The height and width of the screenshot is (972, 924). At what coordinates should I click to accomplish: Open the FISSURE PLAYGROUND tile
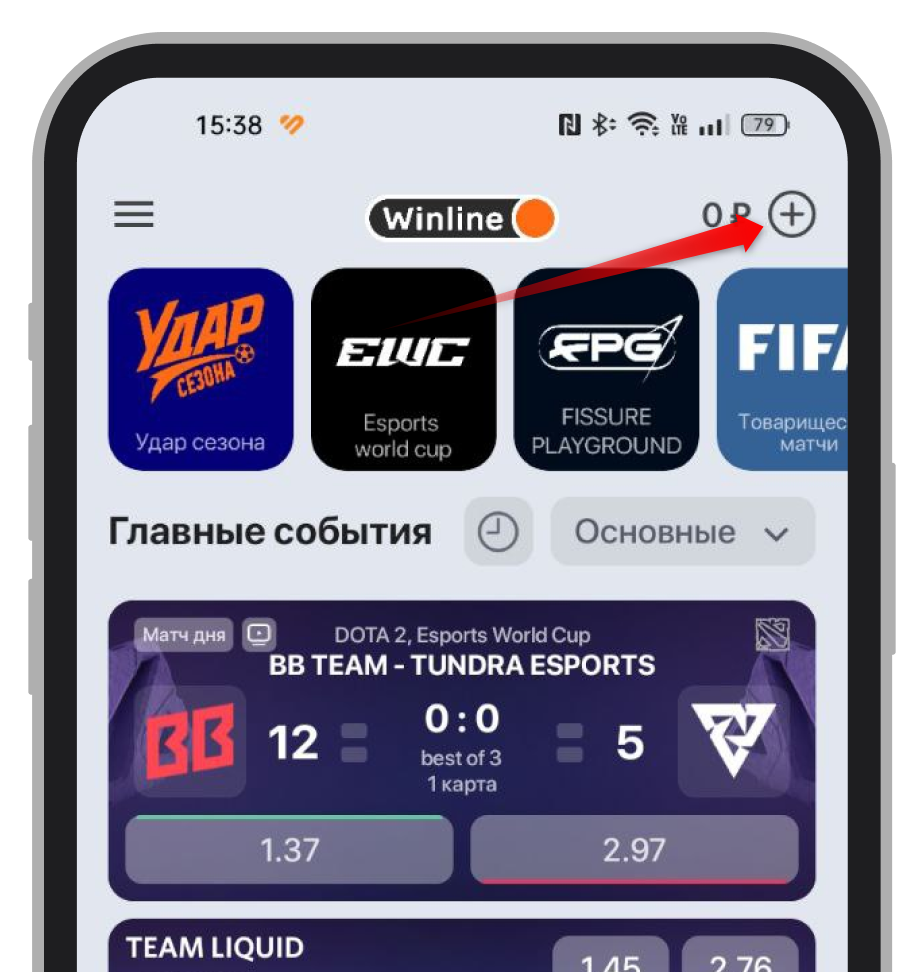(606, 368)
